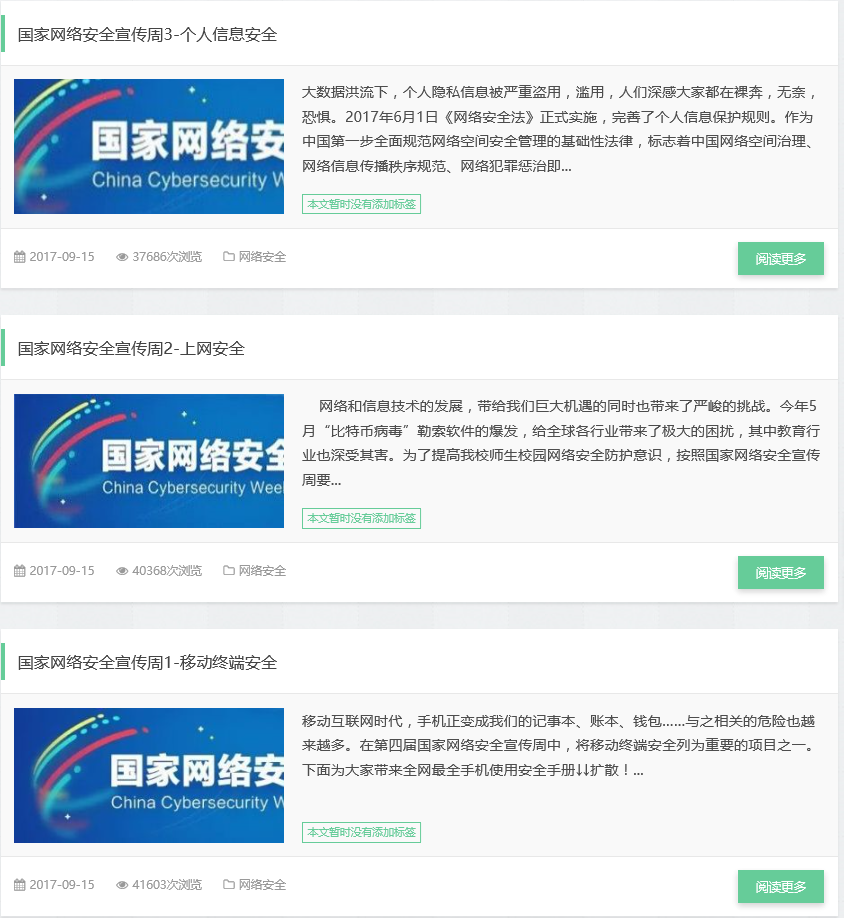The width and height of the screenshot is (844, 918).
Task: Open article title 国家网络安全宣传周3-个人信息安全
Action: pyautogui.click(x=147, y=35)
